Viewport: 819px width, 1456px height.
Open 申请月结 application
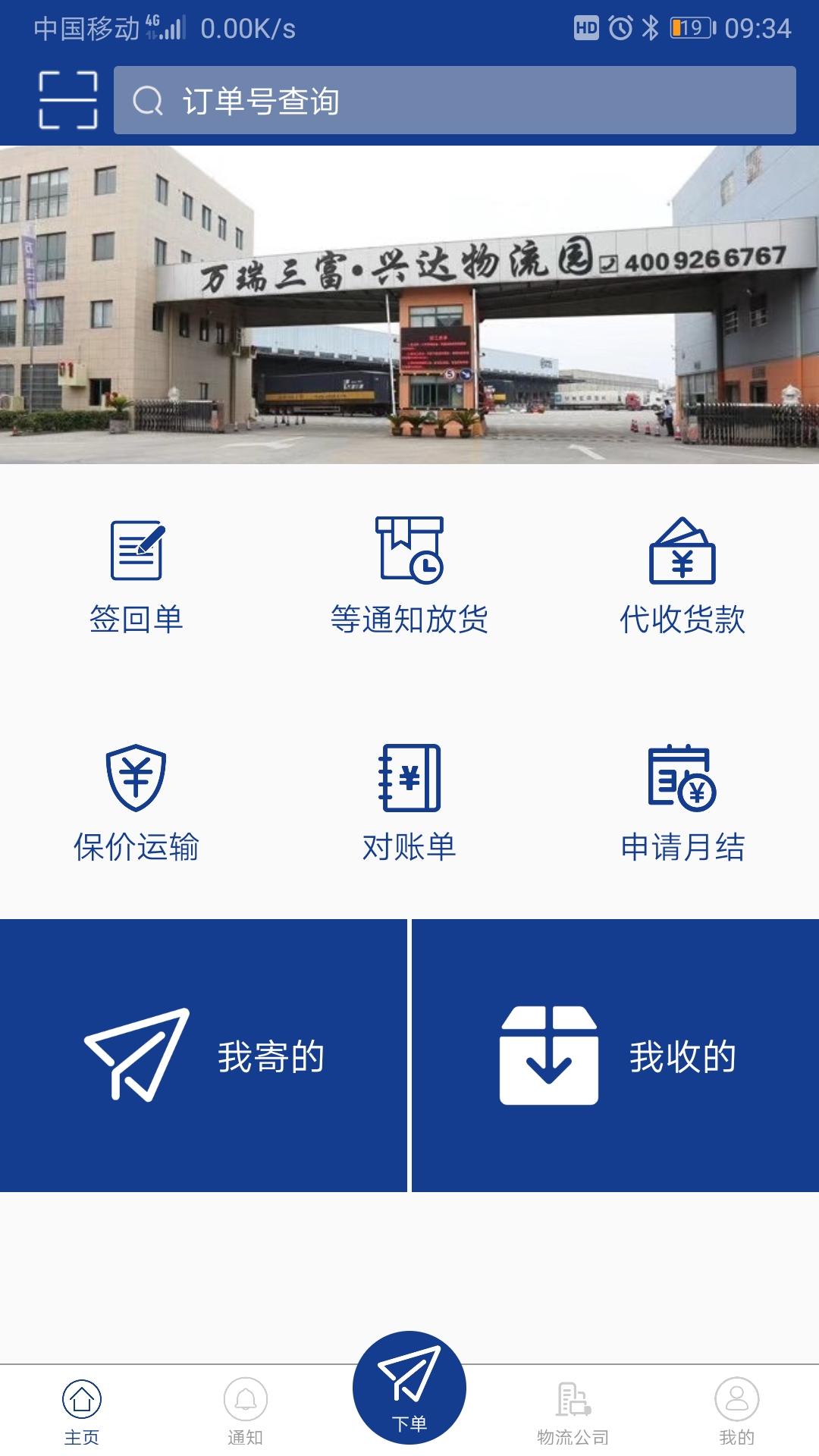pos(682,804)
